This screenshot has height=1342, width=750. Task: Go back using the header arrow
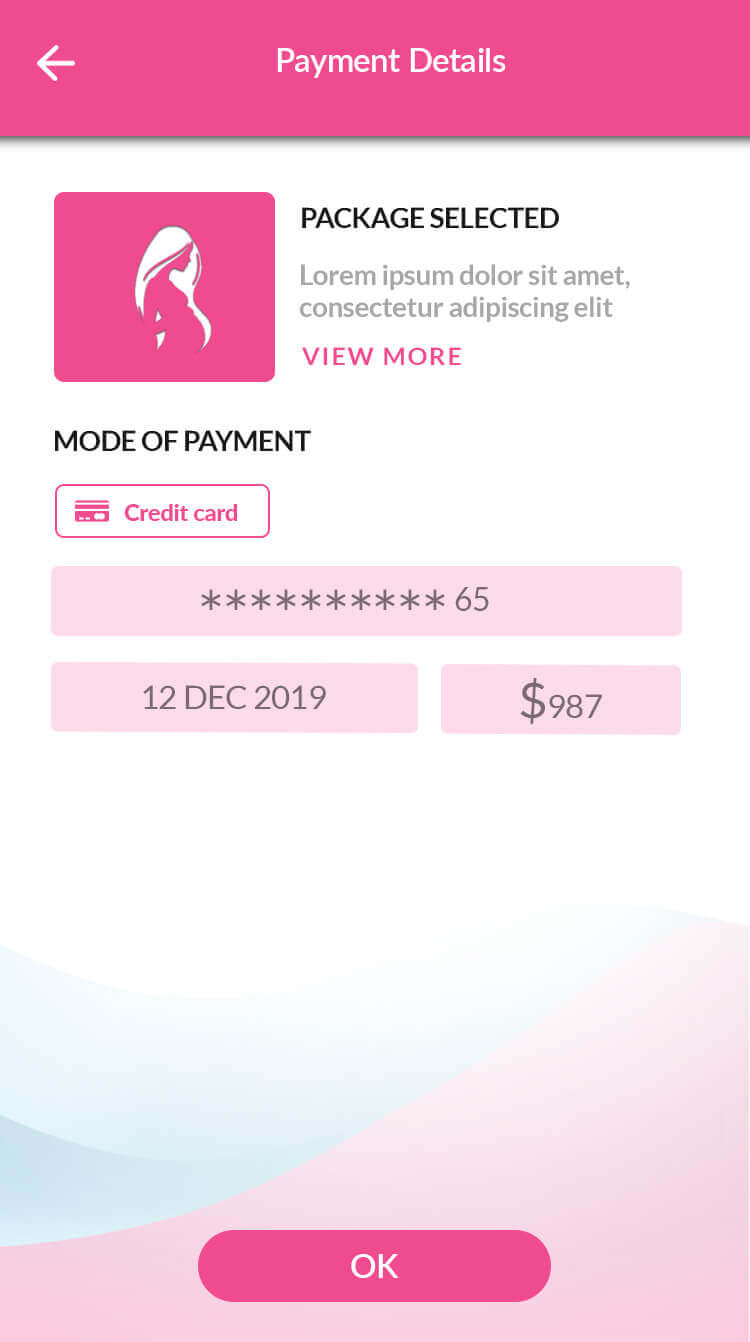coord(56,63)
